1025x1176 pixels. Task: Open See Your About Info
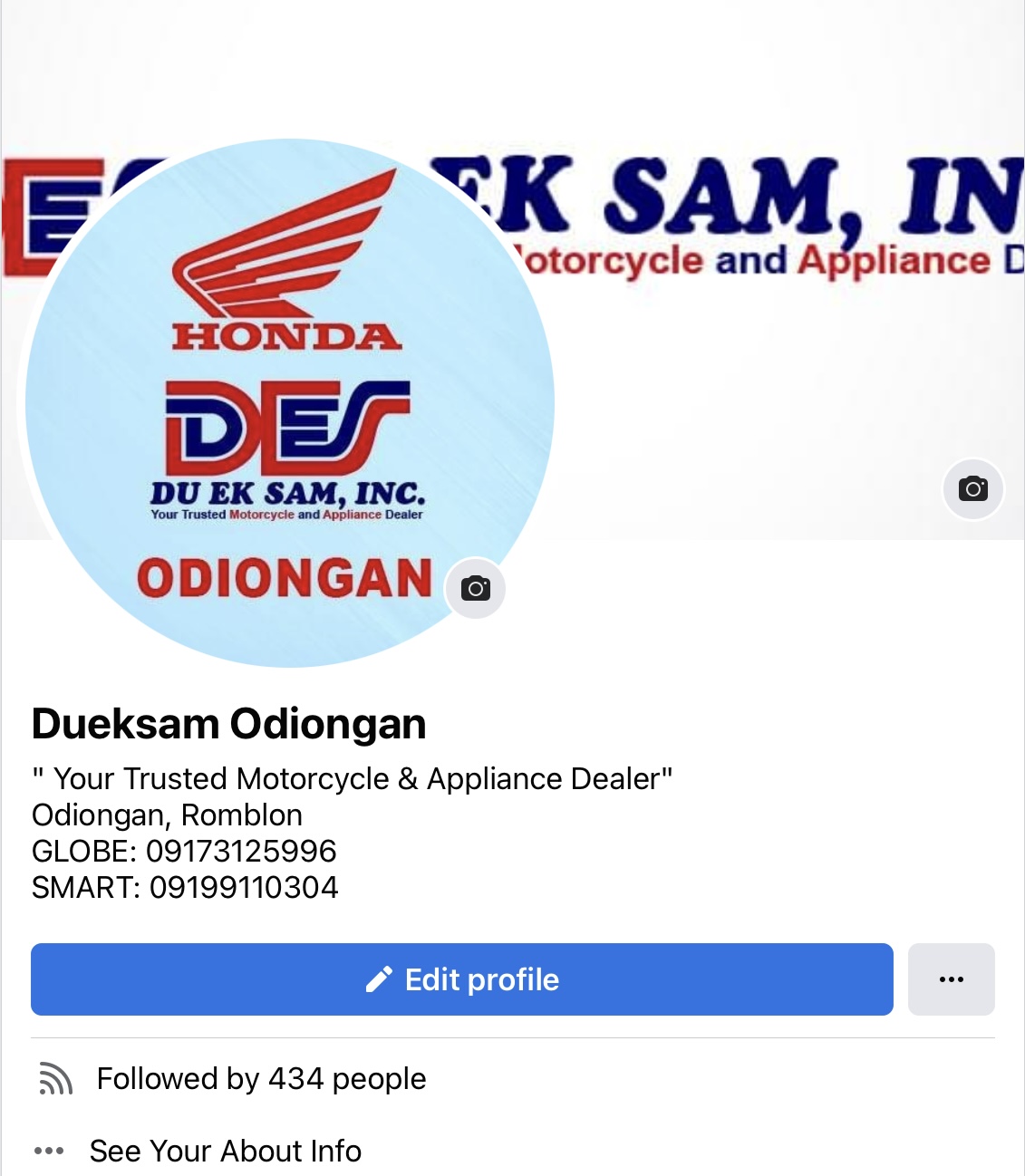(x=225, y=1151)
